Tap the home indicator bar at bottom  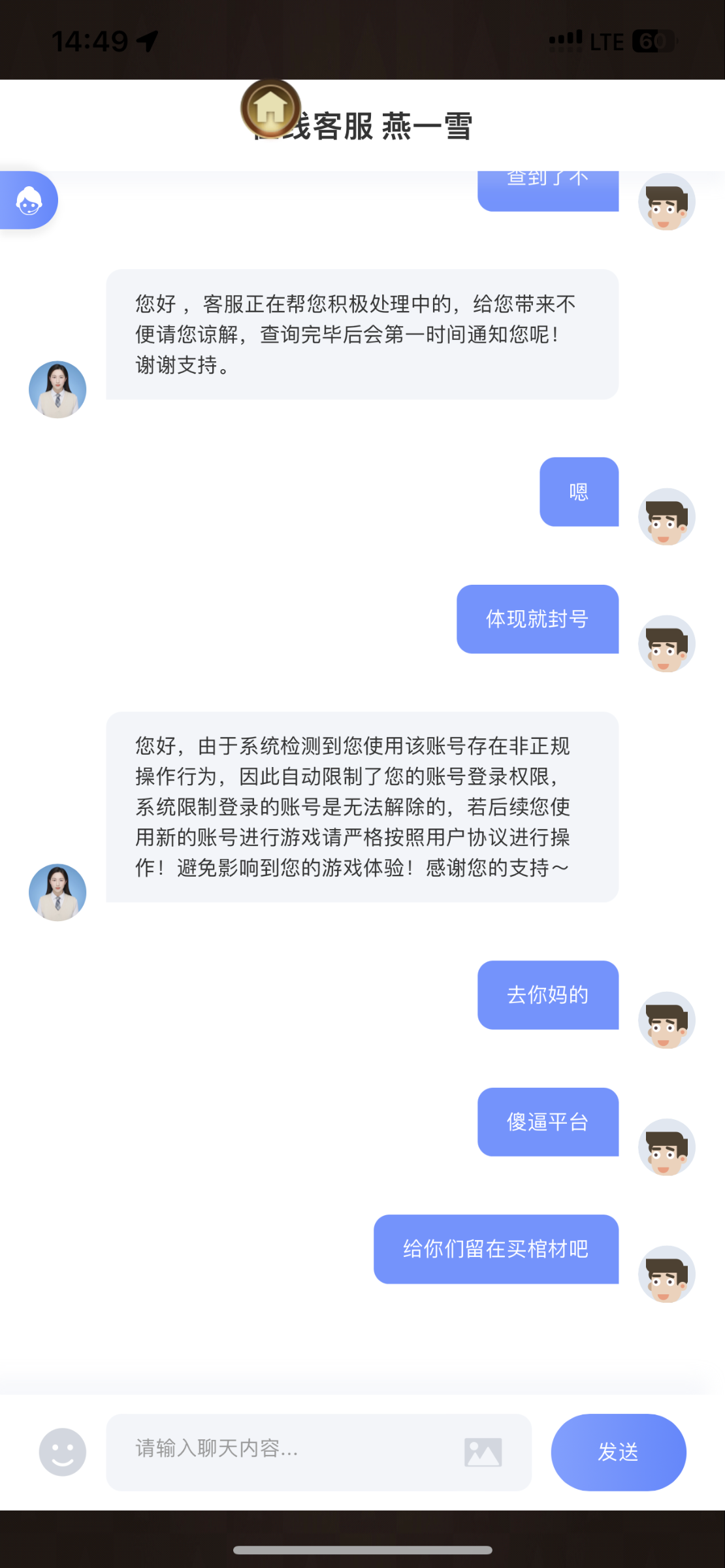point(362,1548)
